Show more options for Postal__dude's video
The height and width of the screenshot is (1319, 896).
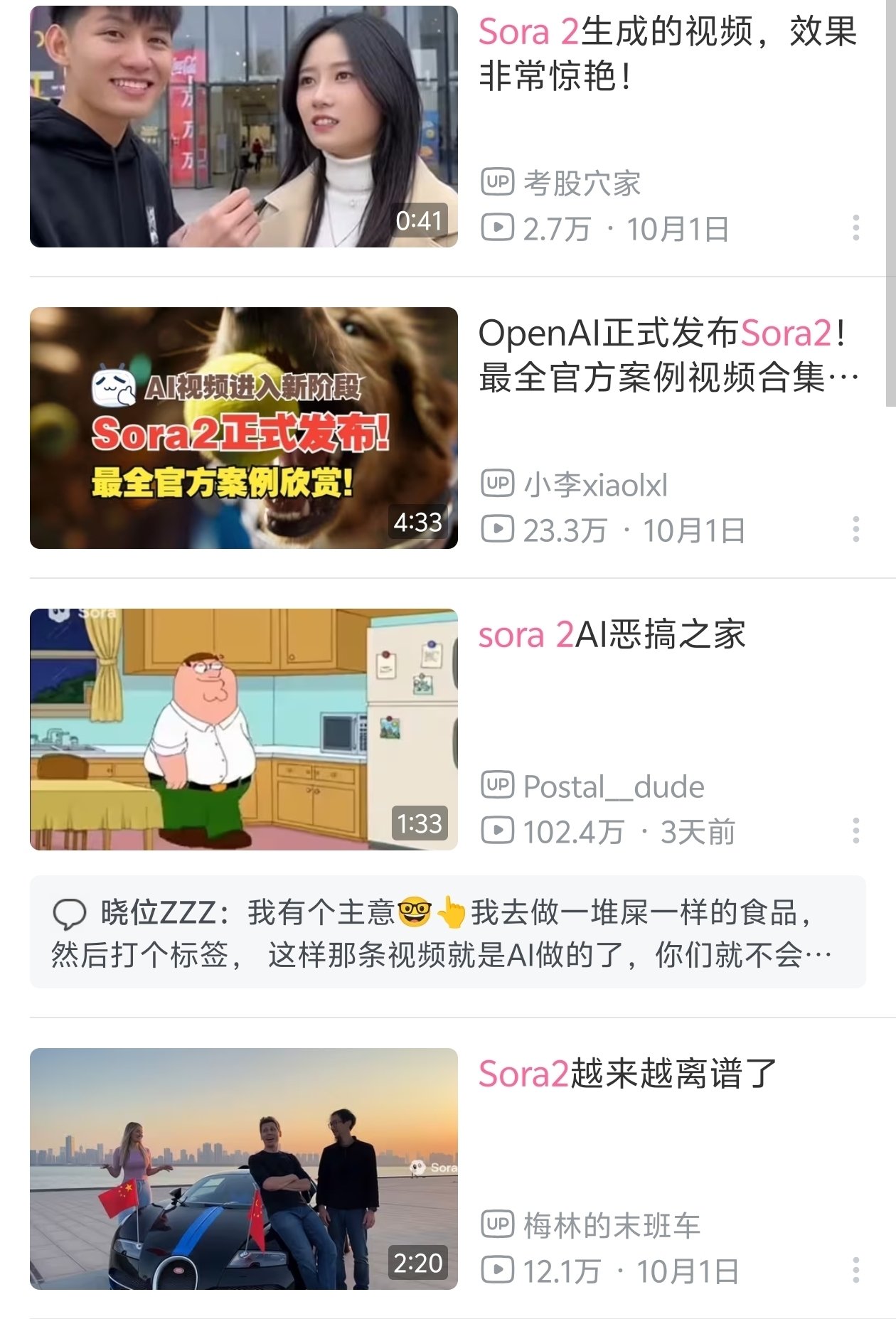coord(855,831)
